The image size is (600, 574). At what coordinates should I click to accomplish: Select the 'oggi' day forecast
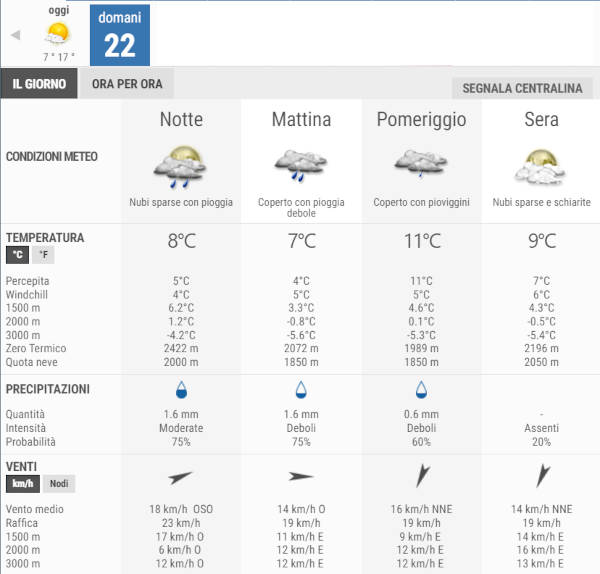[59, 34]
